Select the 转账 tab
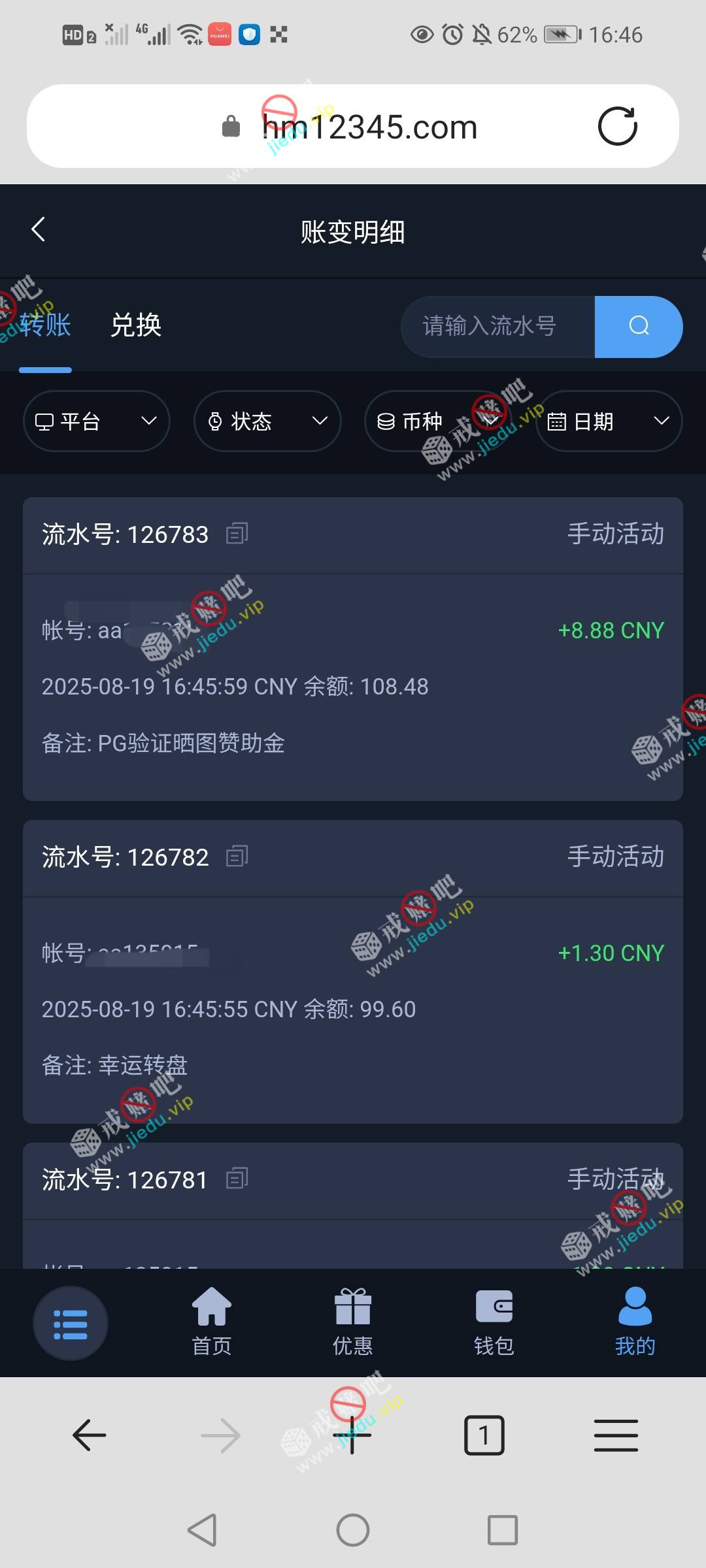 click(x=45, y=325)
